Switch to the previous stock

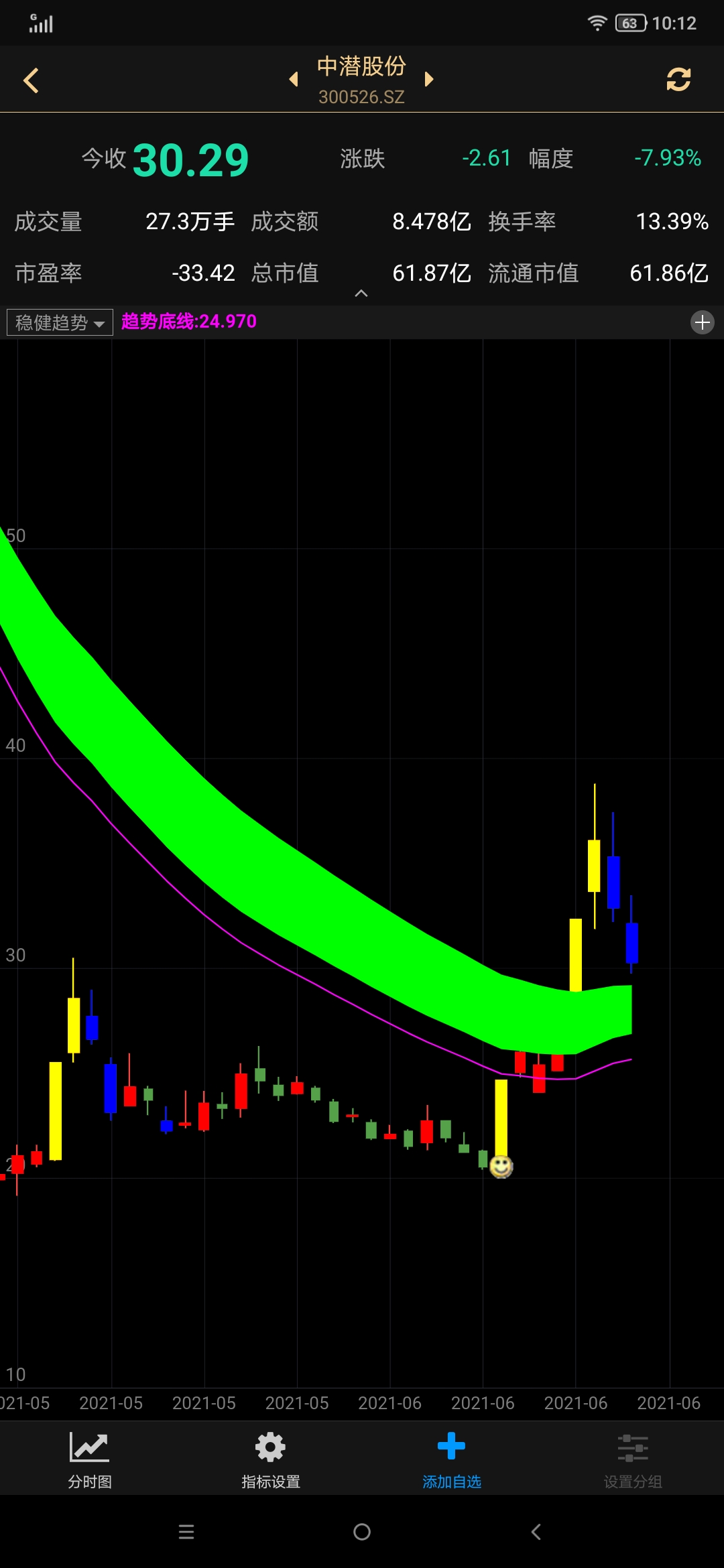(x=293, y=80)
